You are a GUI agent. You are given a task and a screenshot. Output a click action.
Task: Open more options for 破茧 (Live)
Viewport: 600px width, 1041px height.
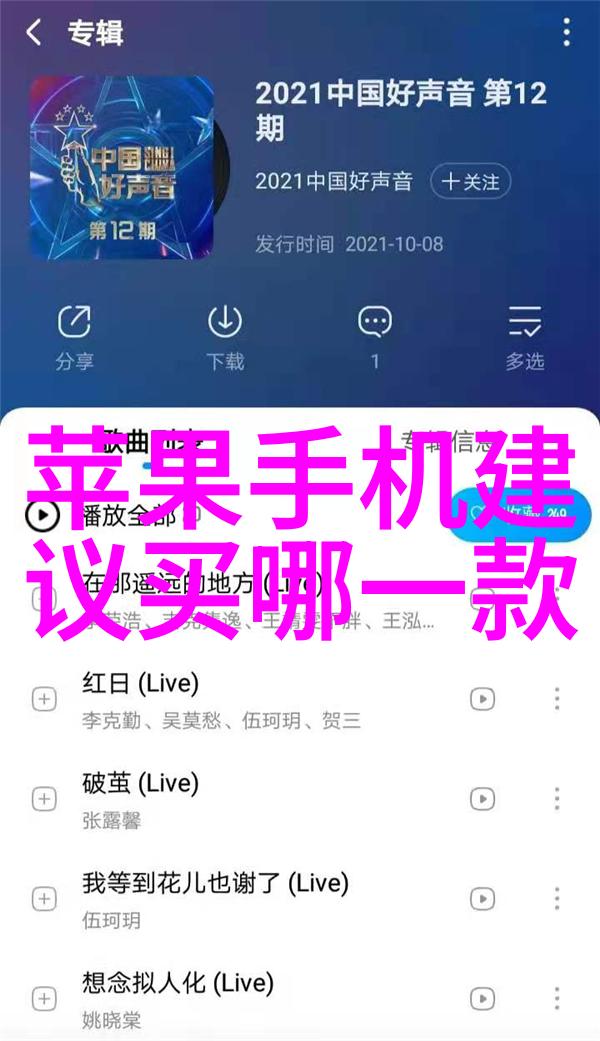pyautogui.click(x=557, y=798)
